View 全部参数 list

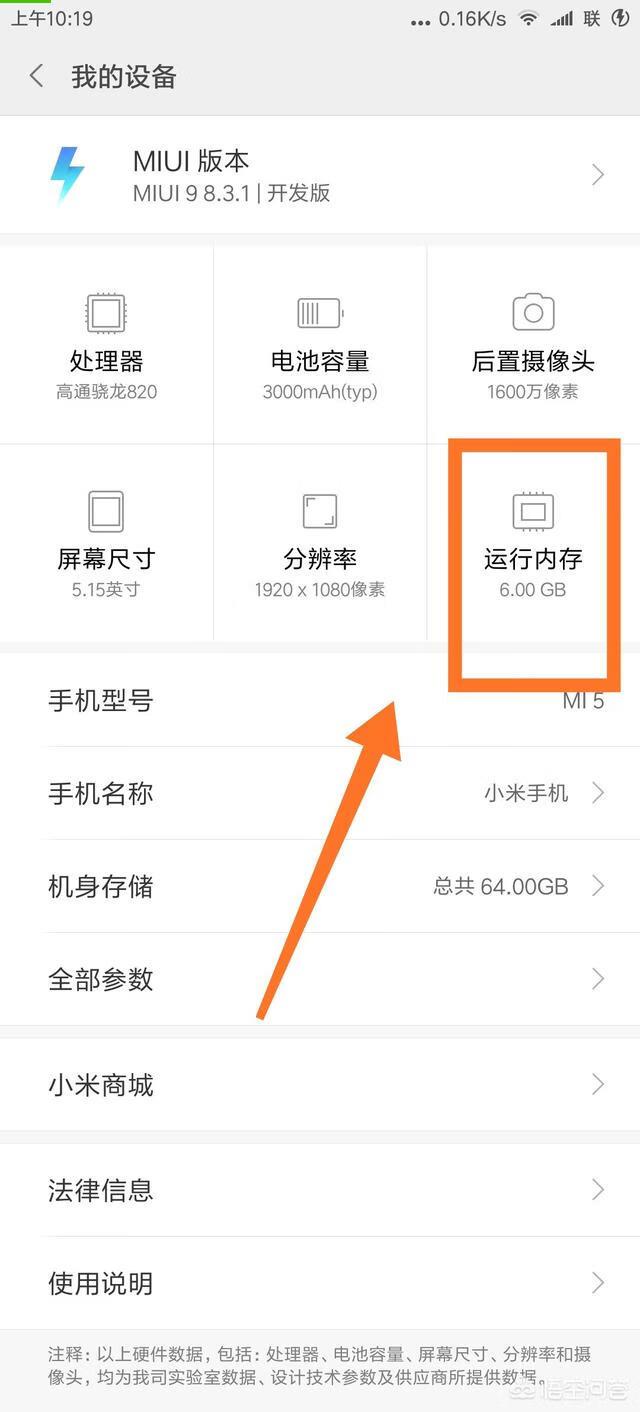320,978
